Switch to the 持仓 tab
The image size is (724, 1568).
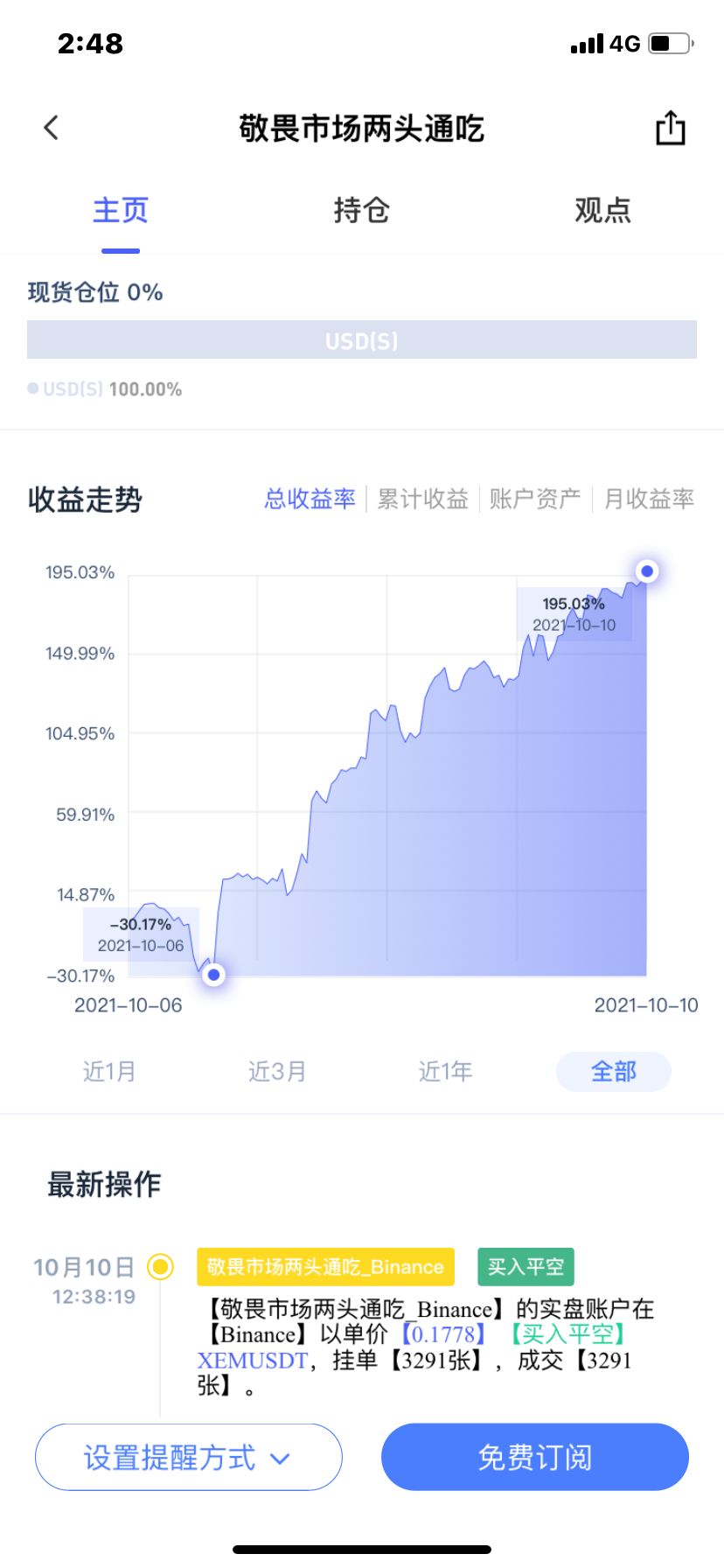[361, 210]
